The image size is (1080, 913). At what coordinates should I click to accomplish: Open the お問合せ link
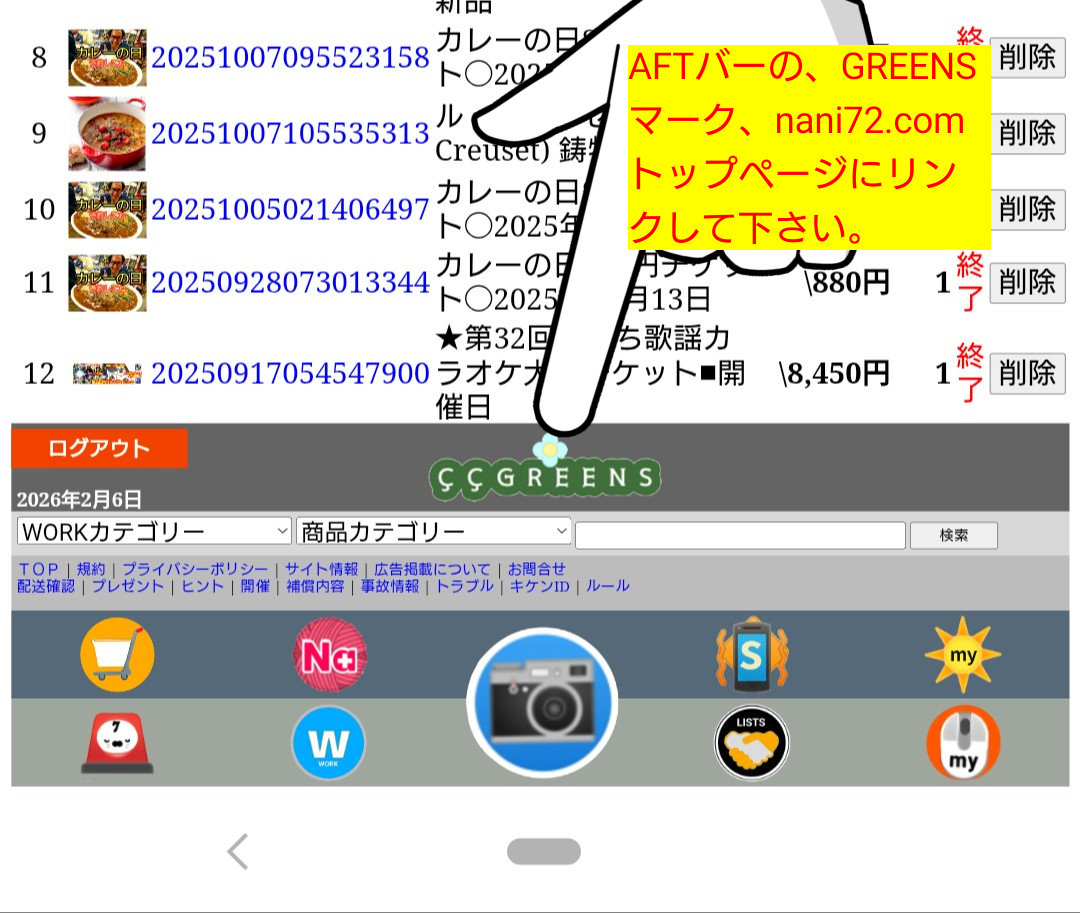pyautogui.click(x=536, y=569)
